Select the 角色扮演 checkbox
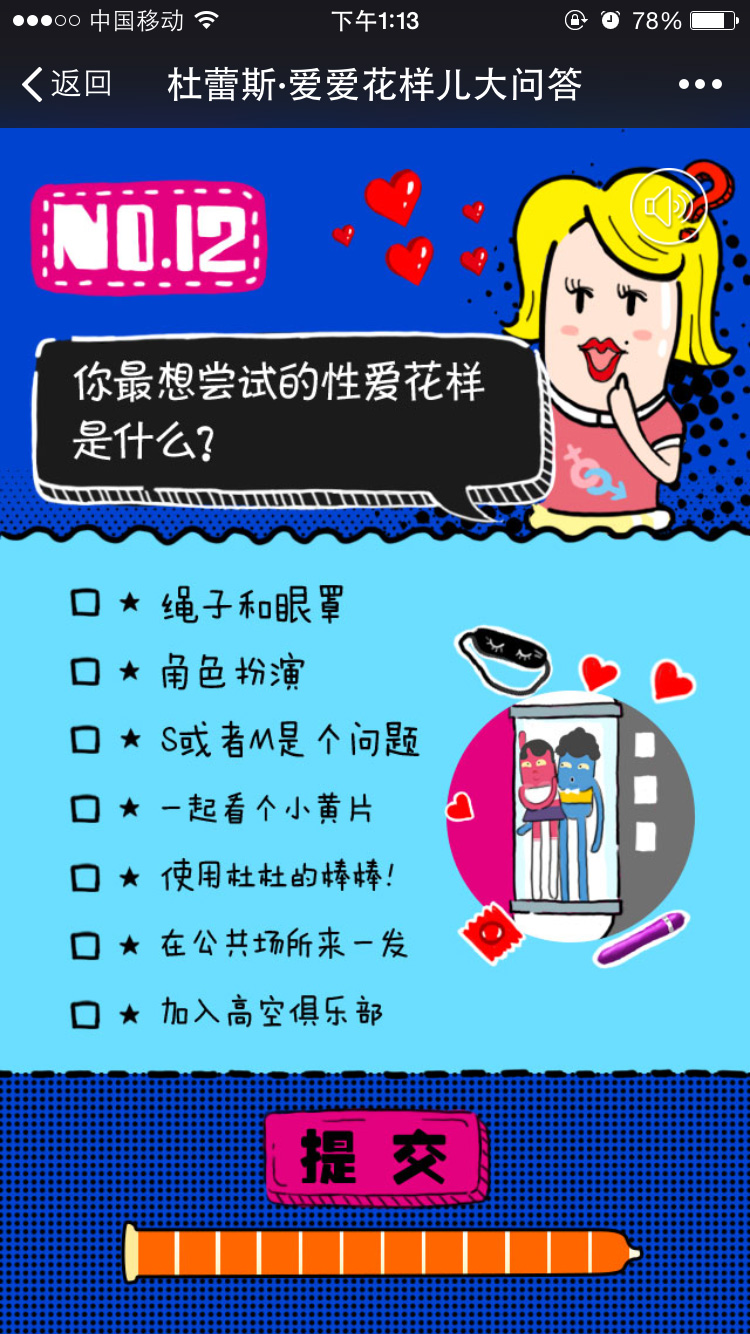This screenshot has width=750, height=1334. (86, 672)
